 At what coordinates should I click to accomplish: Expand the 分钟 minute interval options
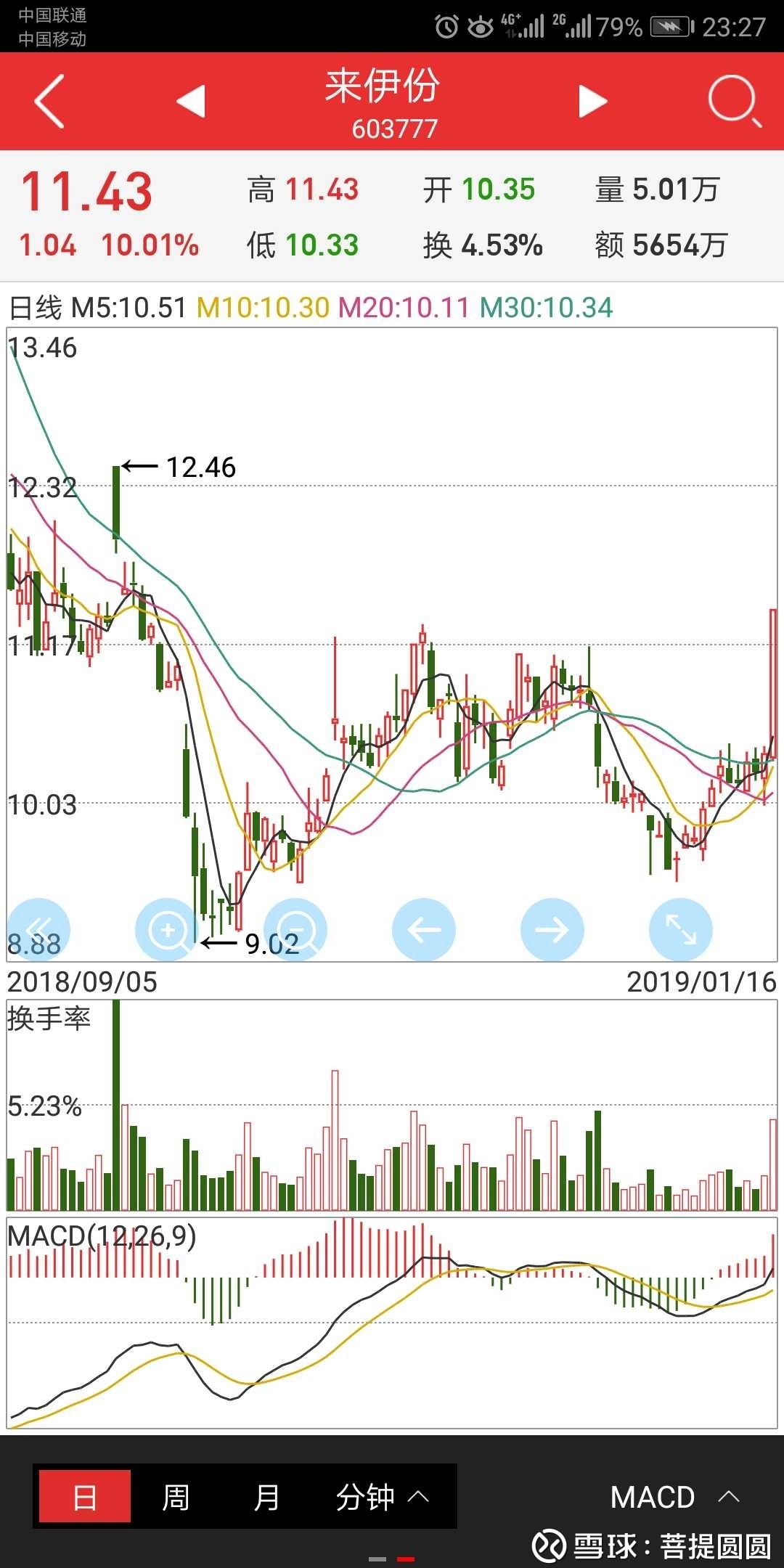tap(383, 1497)
